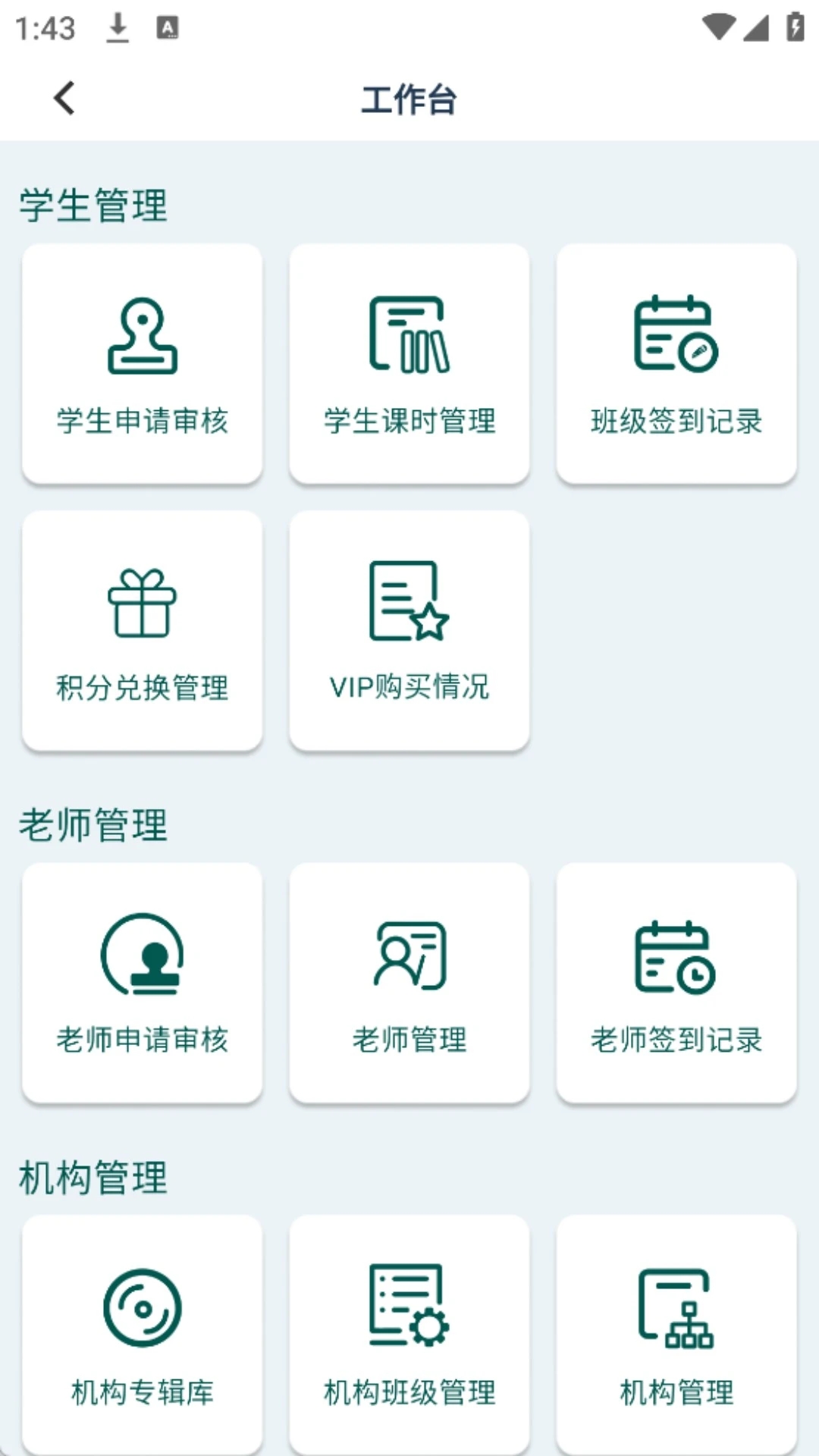Tap the input method A icon

pyautogui.click(x=167, y=27)
